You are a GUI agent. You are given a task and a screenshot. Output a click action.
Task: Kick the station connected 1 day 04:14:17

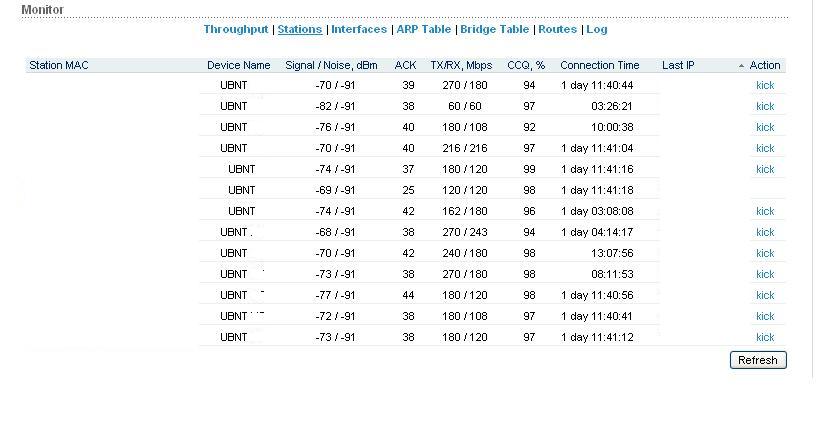[765, 232]
